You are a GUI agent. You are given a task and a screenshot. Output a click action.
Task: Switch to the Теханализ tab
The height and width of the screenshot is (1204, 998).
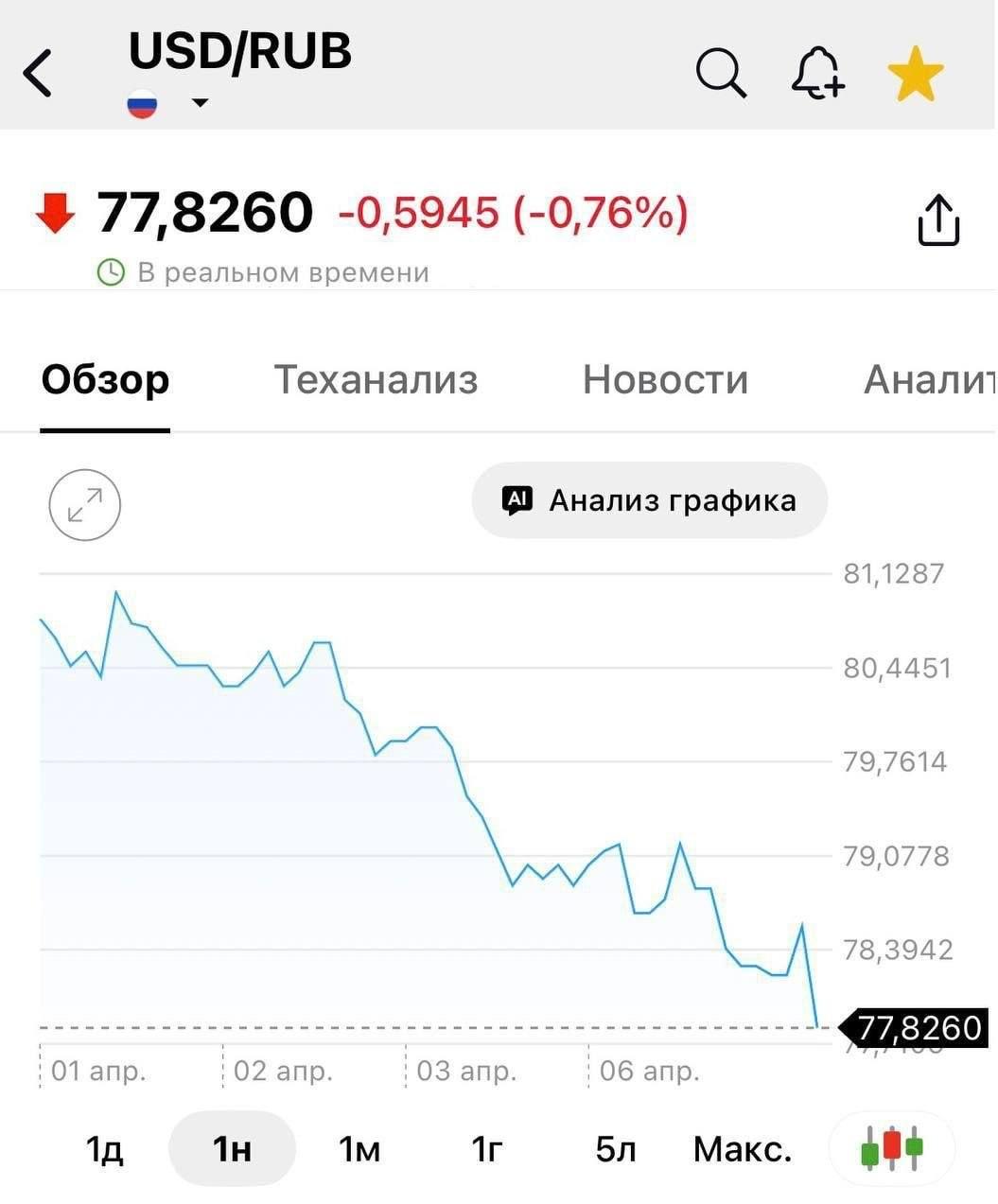[376, 380]
